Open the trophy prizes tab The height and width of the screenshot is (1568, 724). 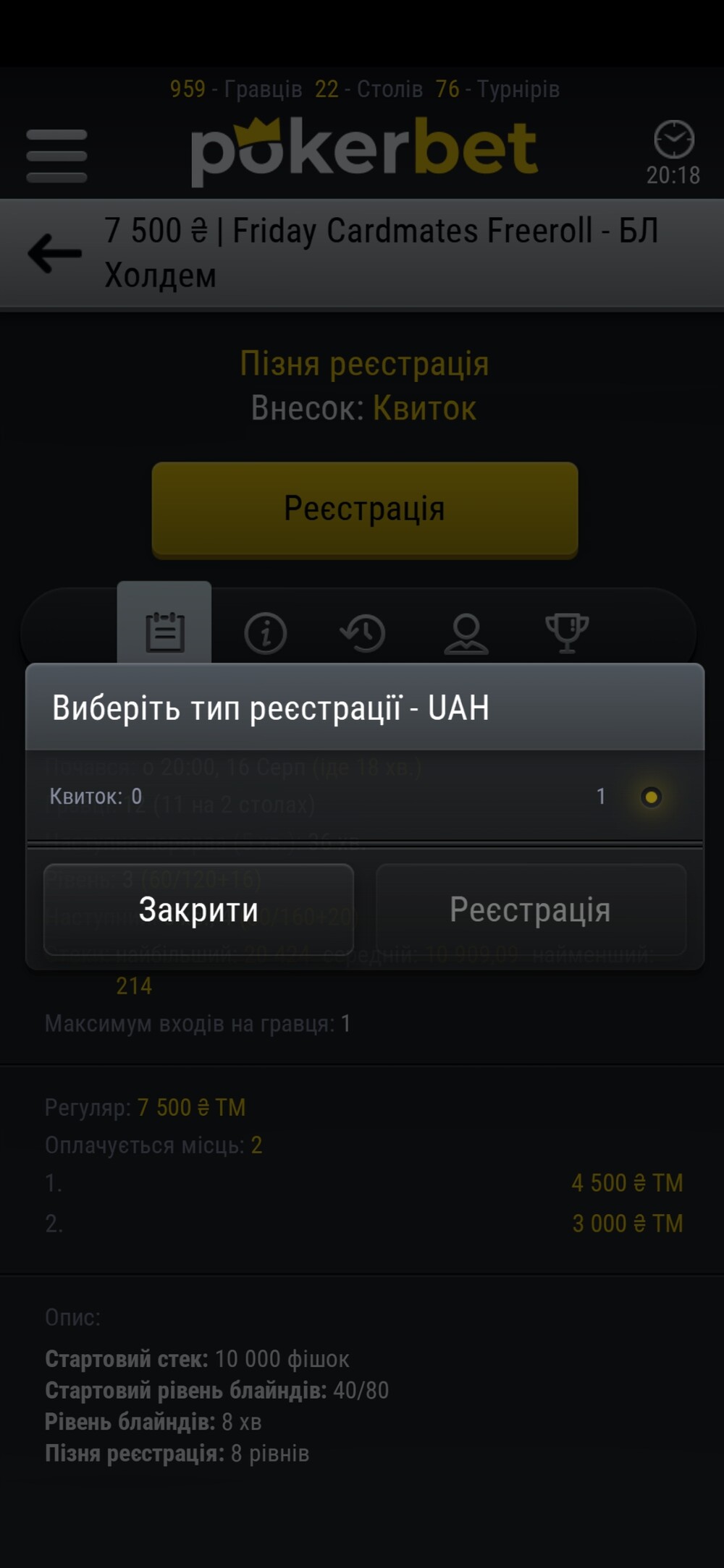coord(567,633)
